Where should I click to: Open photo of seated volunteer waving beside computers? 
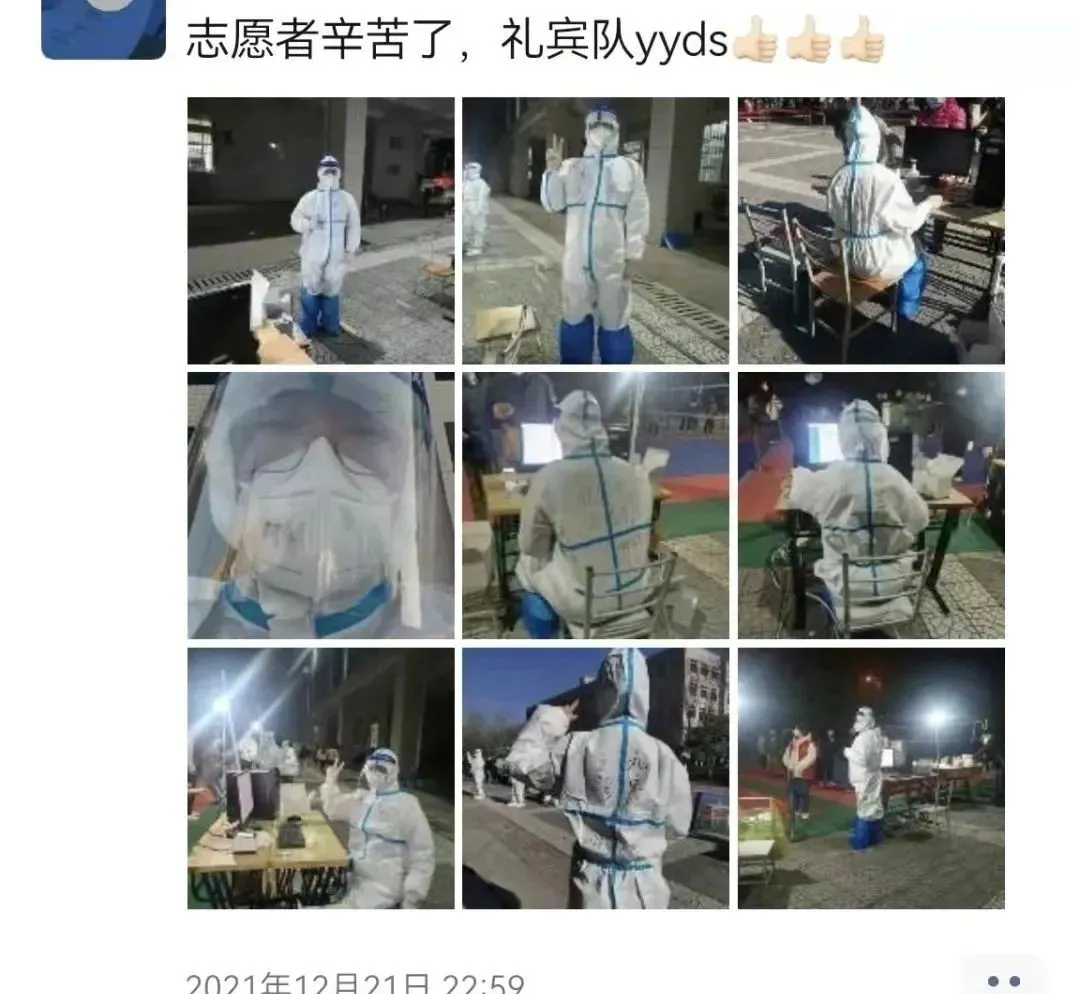pos(320,778)
